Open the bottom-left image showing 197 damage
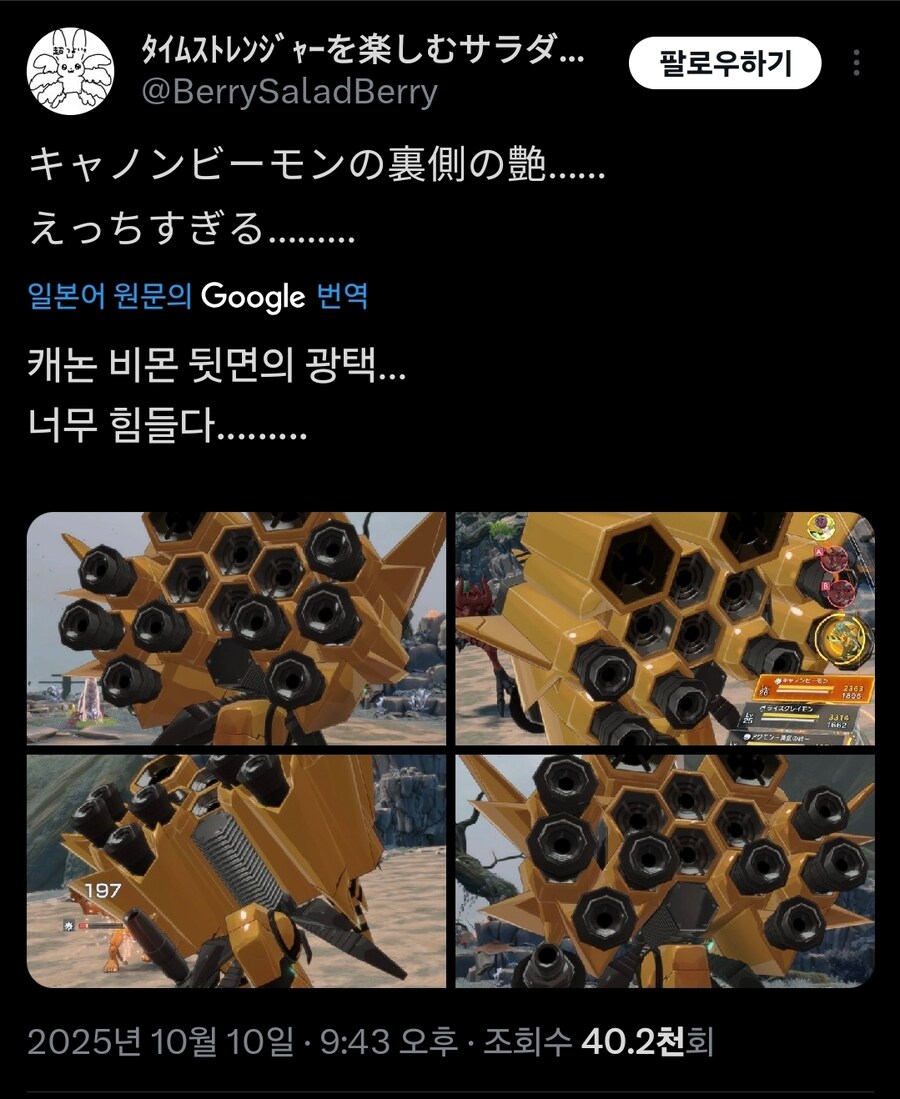 (236, 871)
